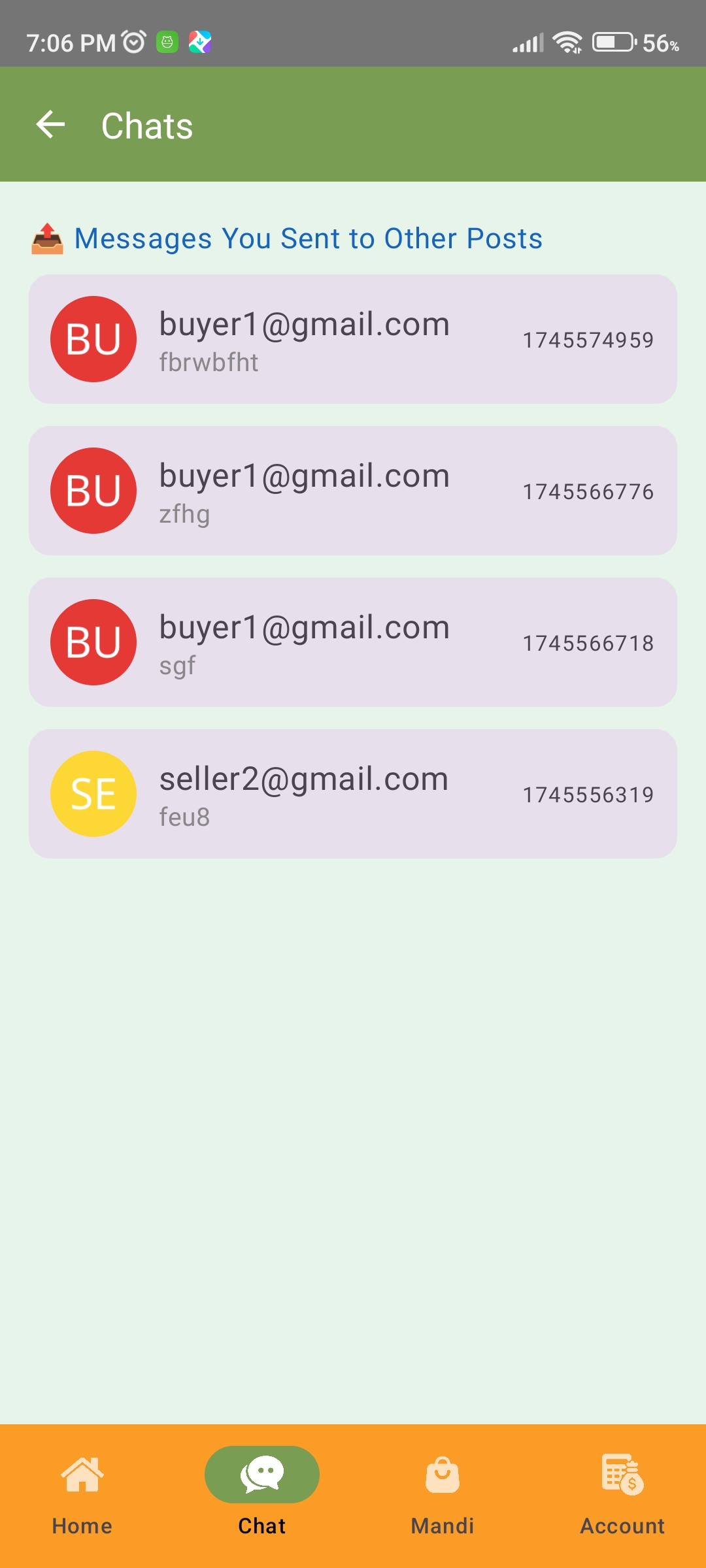Viewport: 706px width, 1568px height.
Task: Open buyer1 chat with message fbrwbfht
Action: pyautogui.click(x=353, y=339)
